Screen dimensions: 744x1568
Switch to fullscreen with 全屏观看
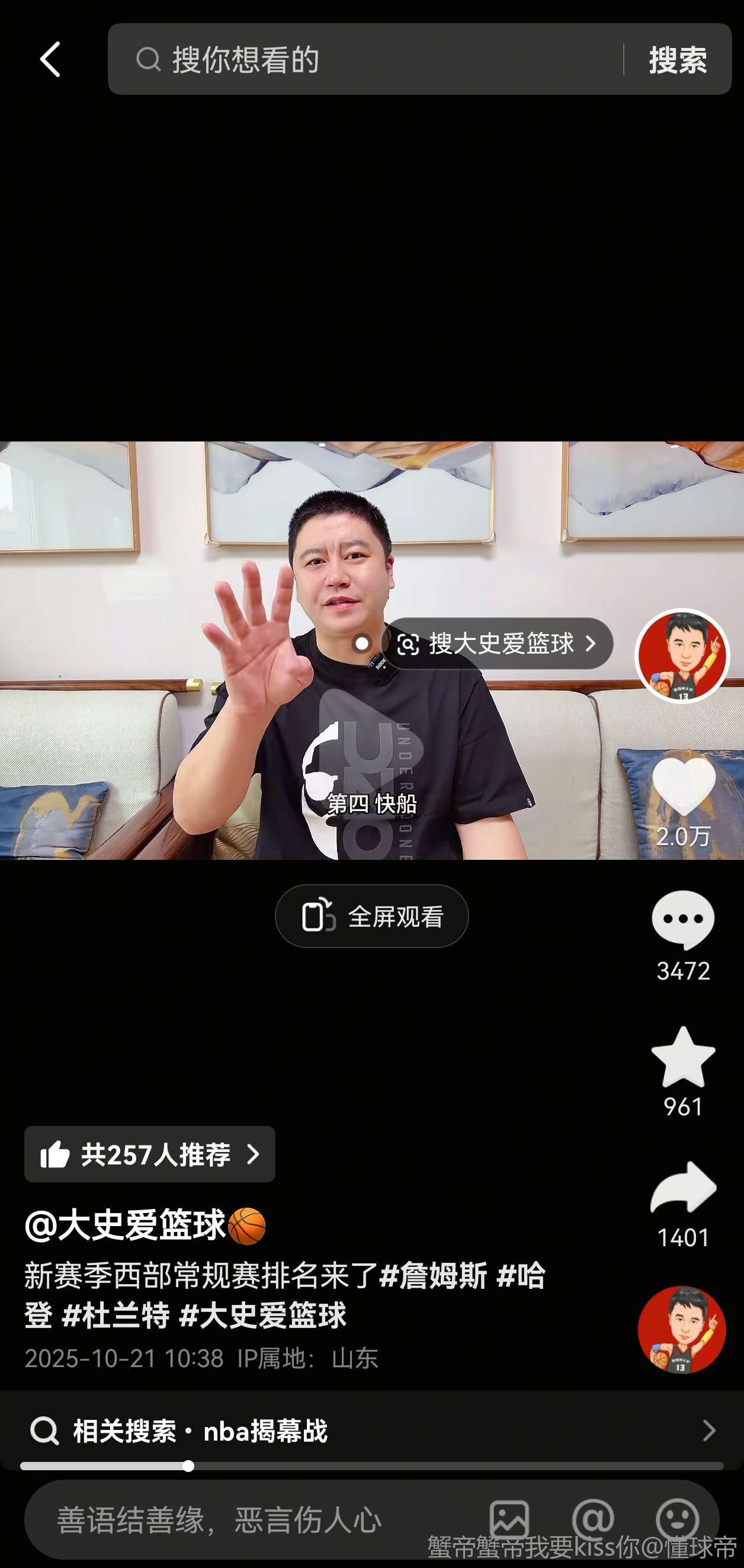pyautogui.click(x=371, y=916)
